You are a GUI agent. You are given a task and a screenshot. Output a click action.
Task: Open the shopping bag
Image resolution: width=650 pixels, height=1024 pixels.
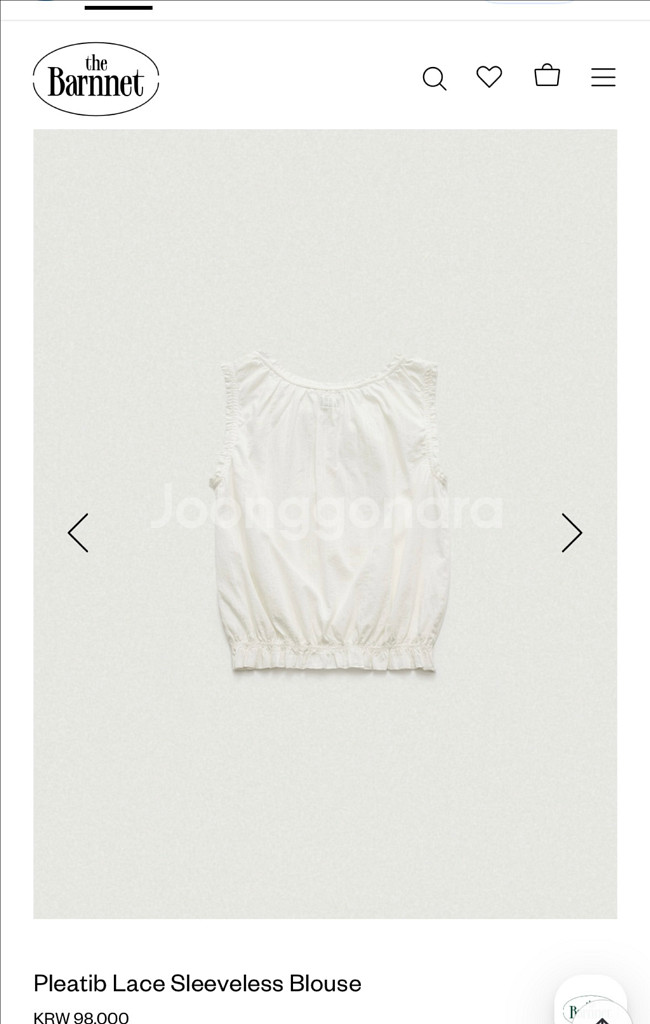(547, 76)
